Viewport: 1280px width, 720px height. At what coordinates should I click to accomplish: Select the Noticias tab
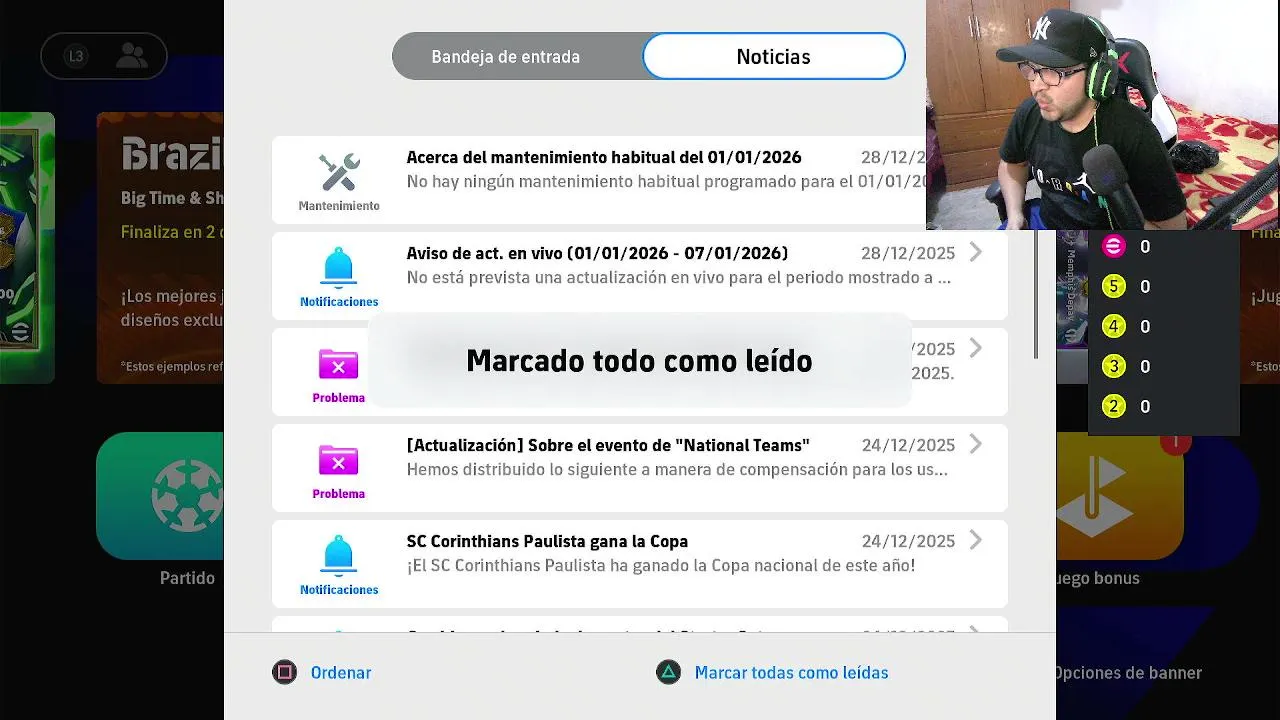point(773,57)
